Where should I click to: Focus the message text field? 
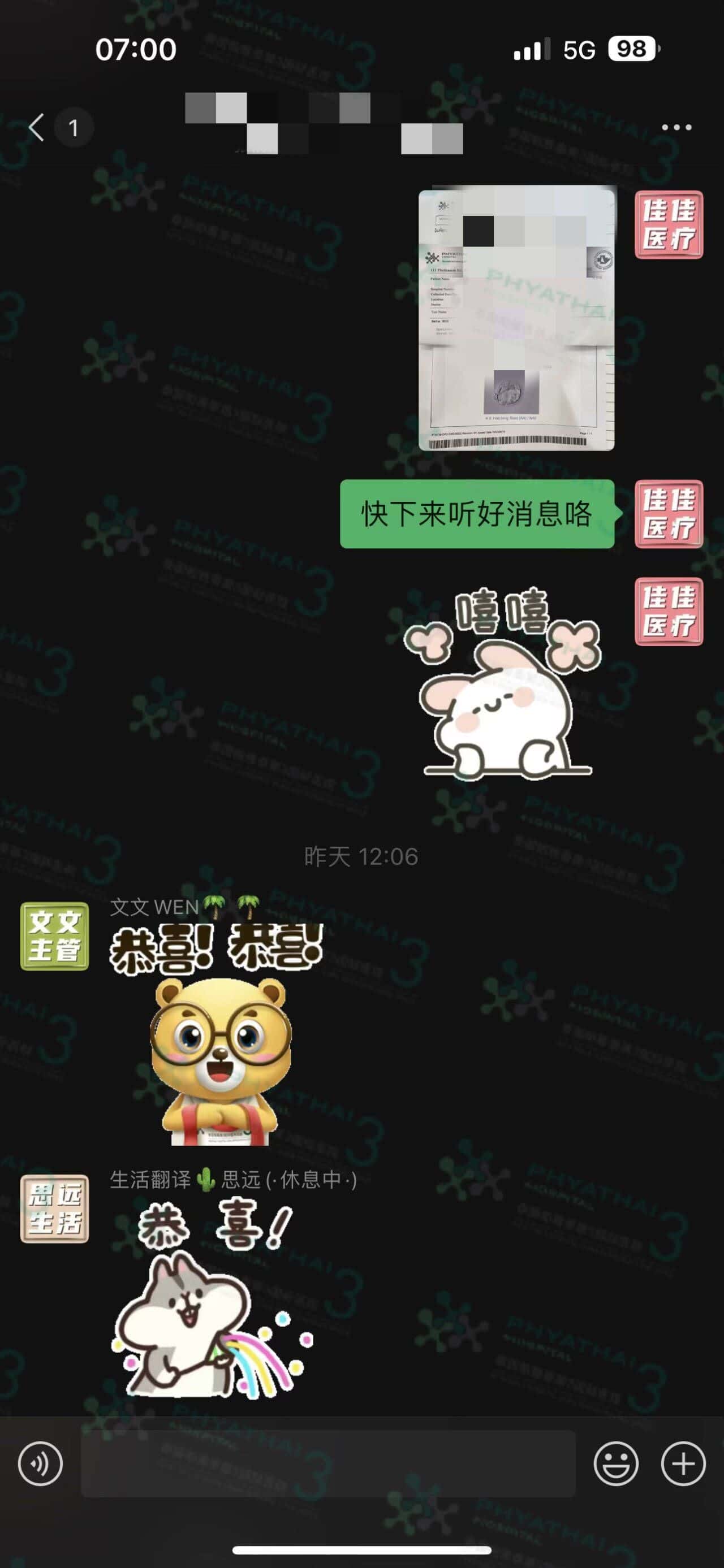(327, 1464)
